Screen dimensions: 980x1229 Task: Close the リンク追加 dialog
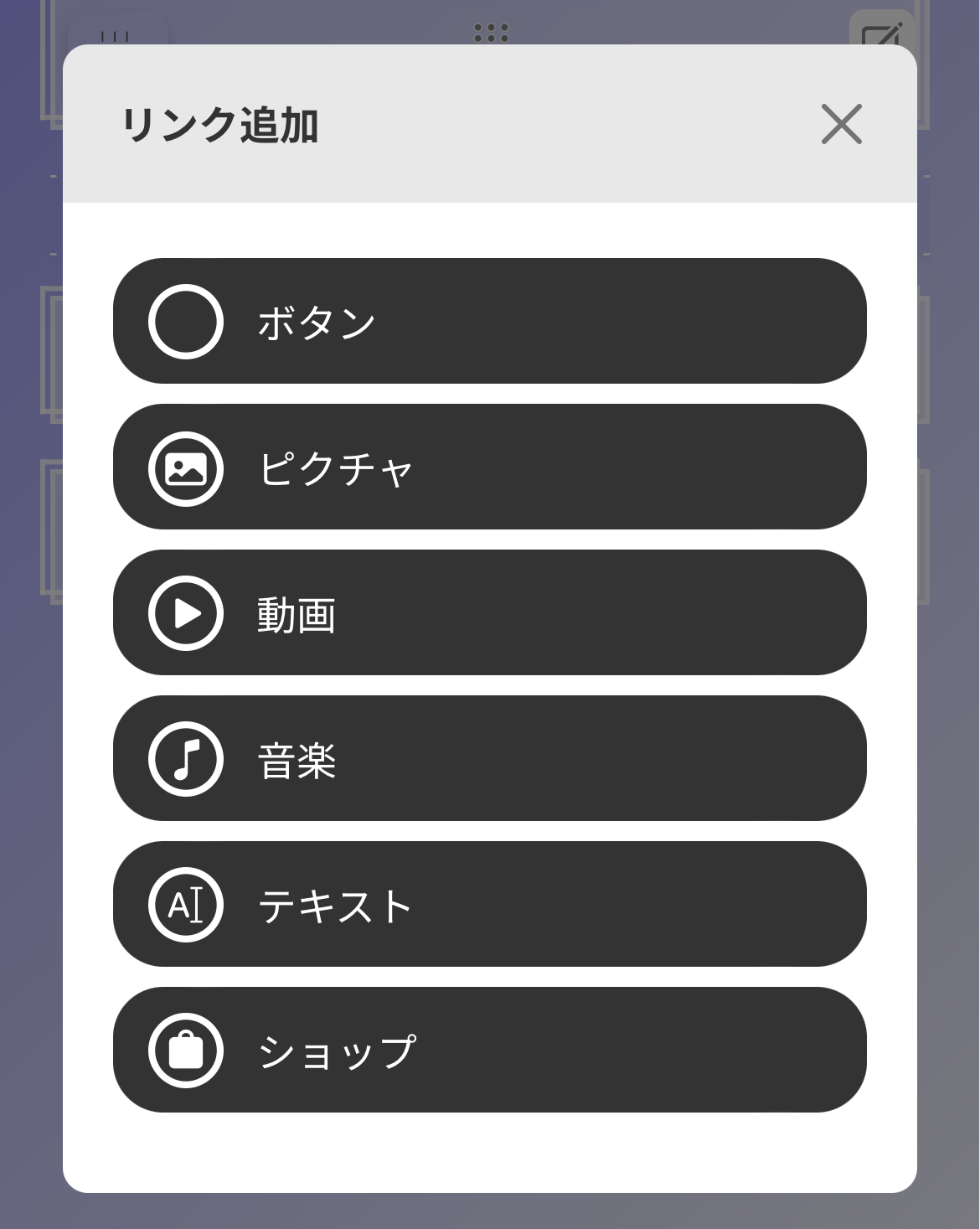point(842,125)
